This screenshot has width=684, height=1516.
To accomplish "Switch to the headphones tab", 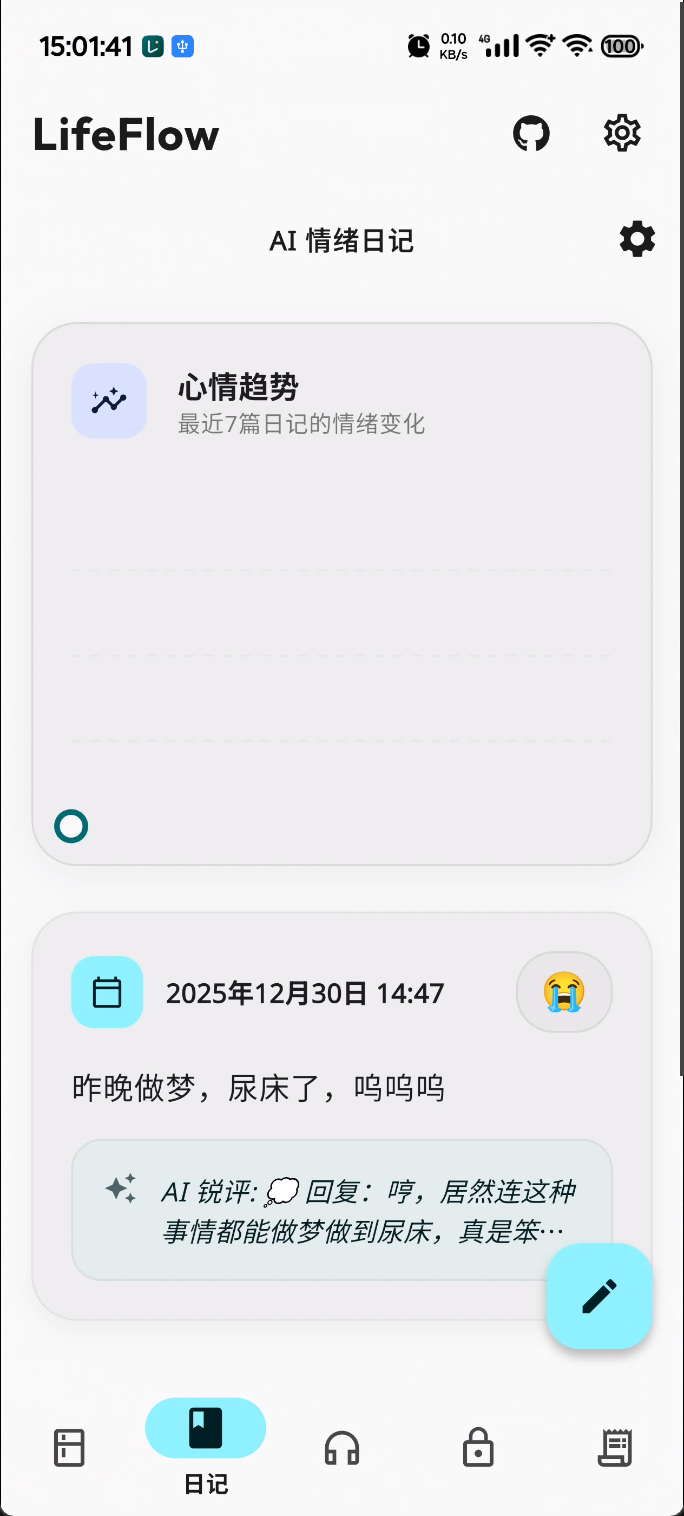I will tap(342, 1448).
